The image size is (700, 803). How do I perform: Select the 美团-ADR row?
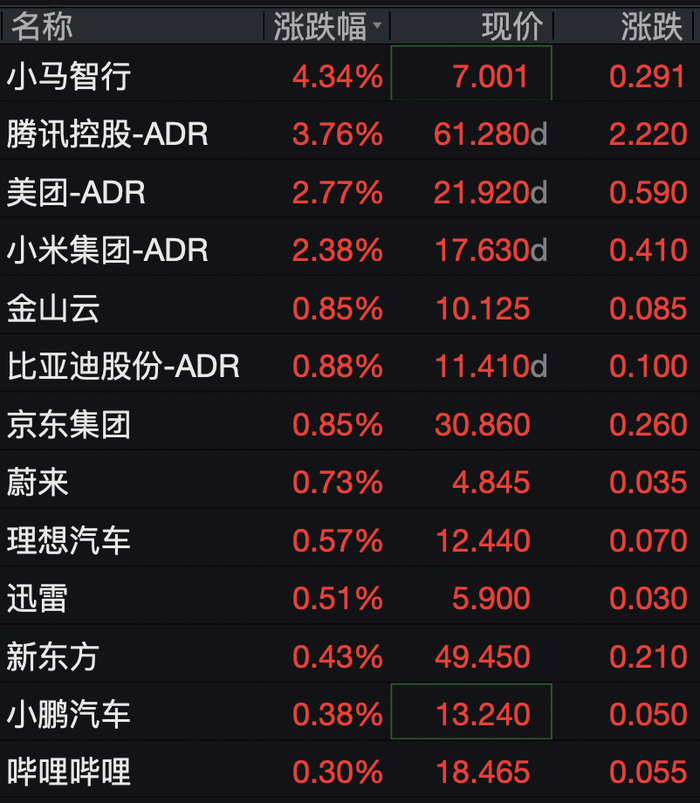click(x=350, y=189)
